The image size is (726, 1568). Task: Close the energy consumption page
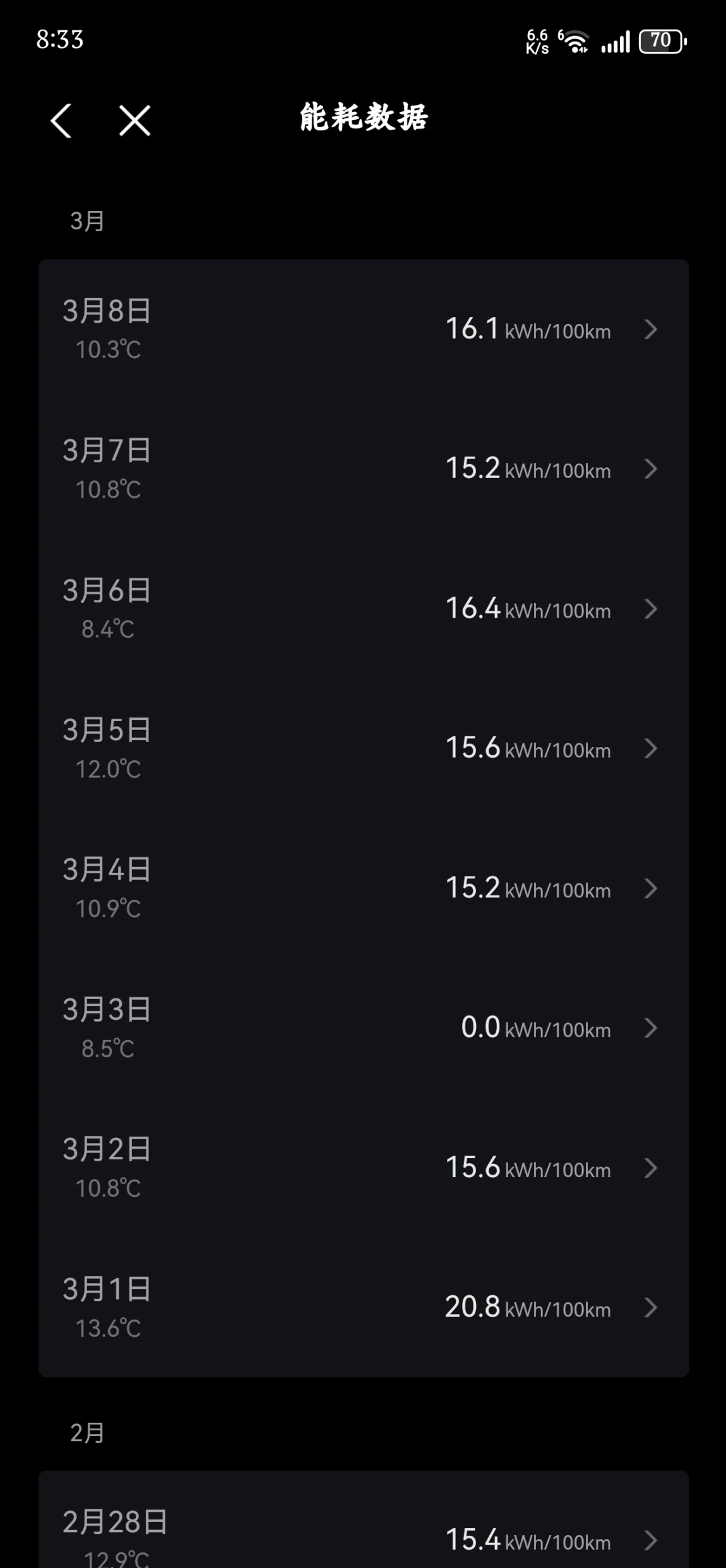point(134,121)
